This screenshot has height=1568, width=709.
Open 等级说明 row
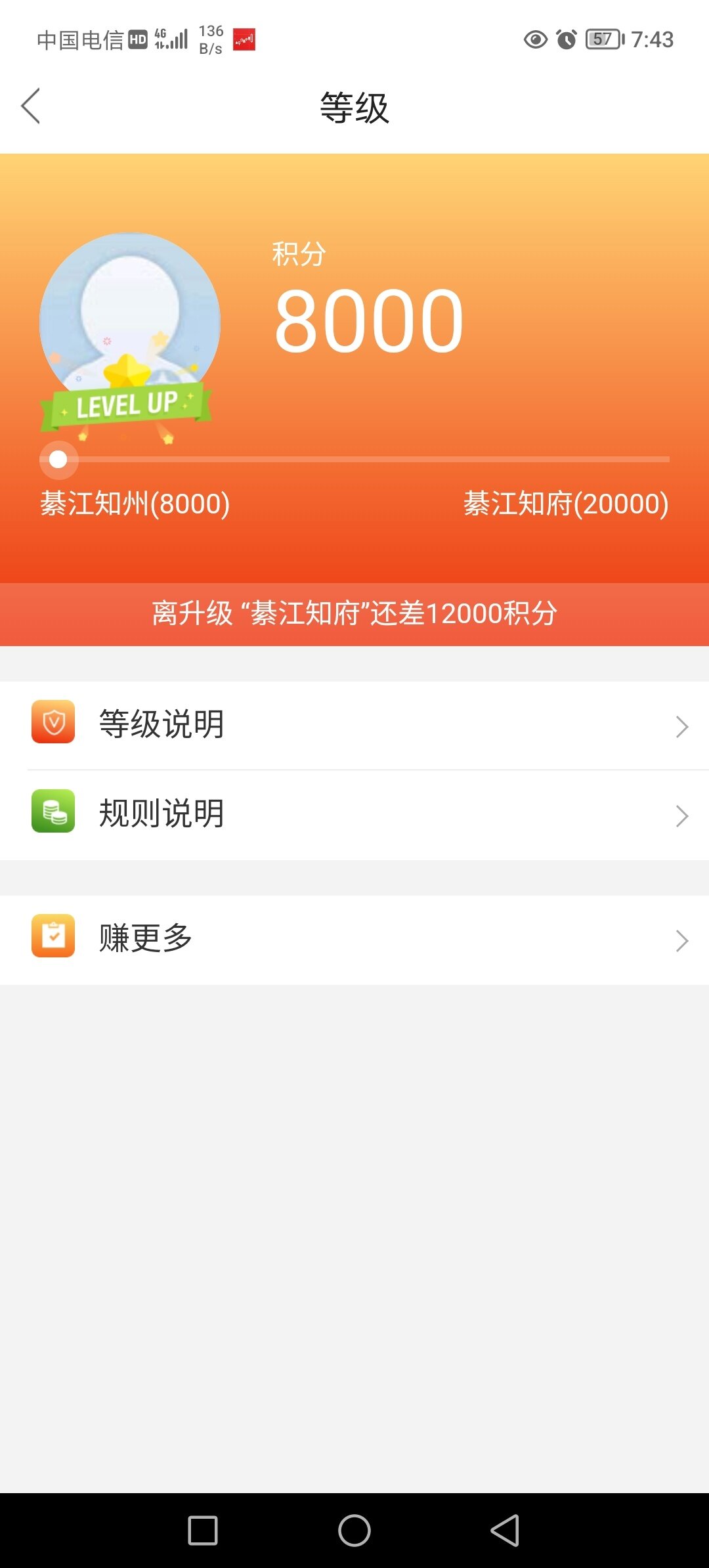pos(354,725)
